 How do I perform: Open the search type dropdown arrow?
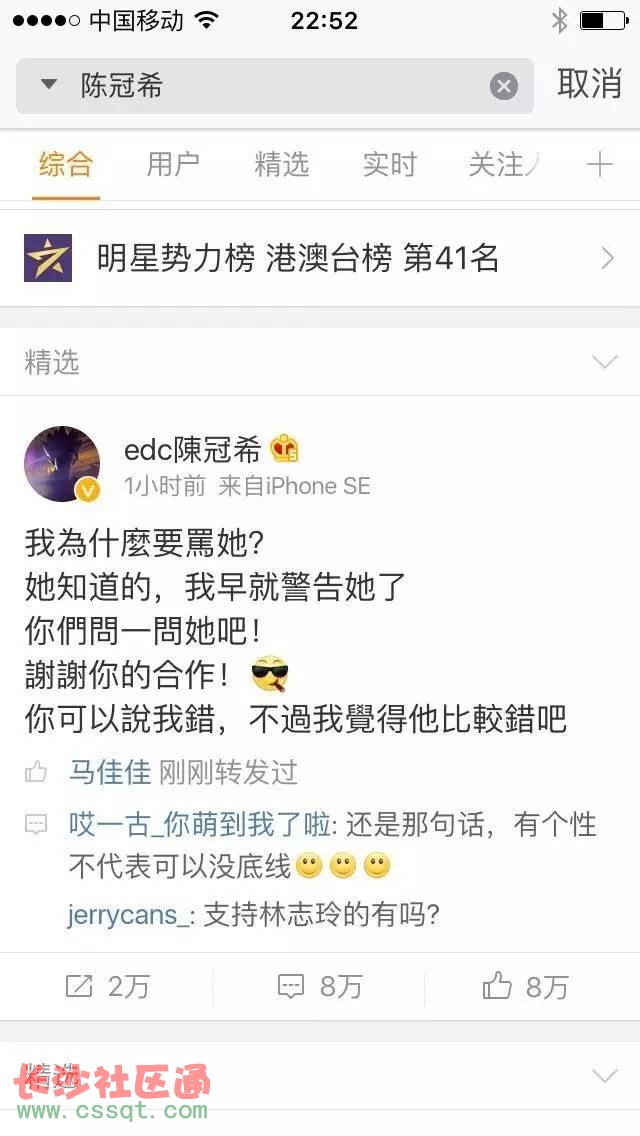pyautogui.click(x=48, y=85)
